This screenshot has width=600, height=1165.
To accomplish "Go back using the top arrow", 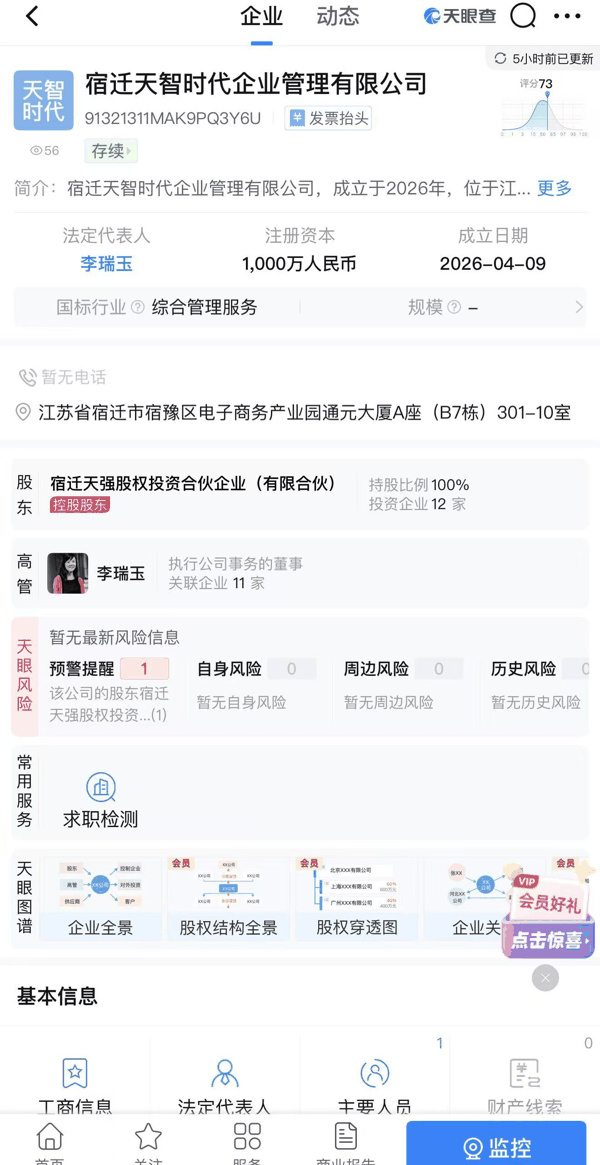I will [x=32, y=17].
